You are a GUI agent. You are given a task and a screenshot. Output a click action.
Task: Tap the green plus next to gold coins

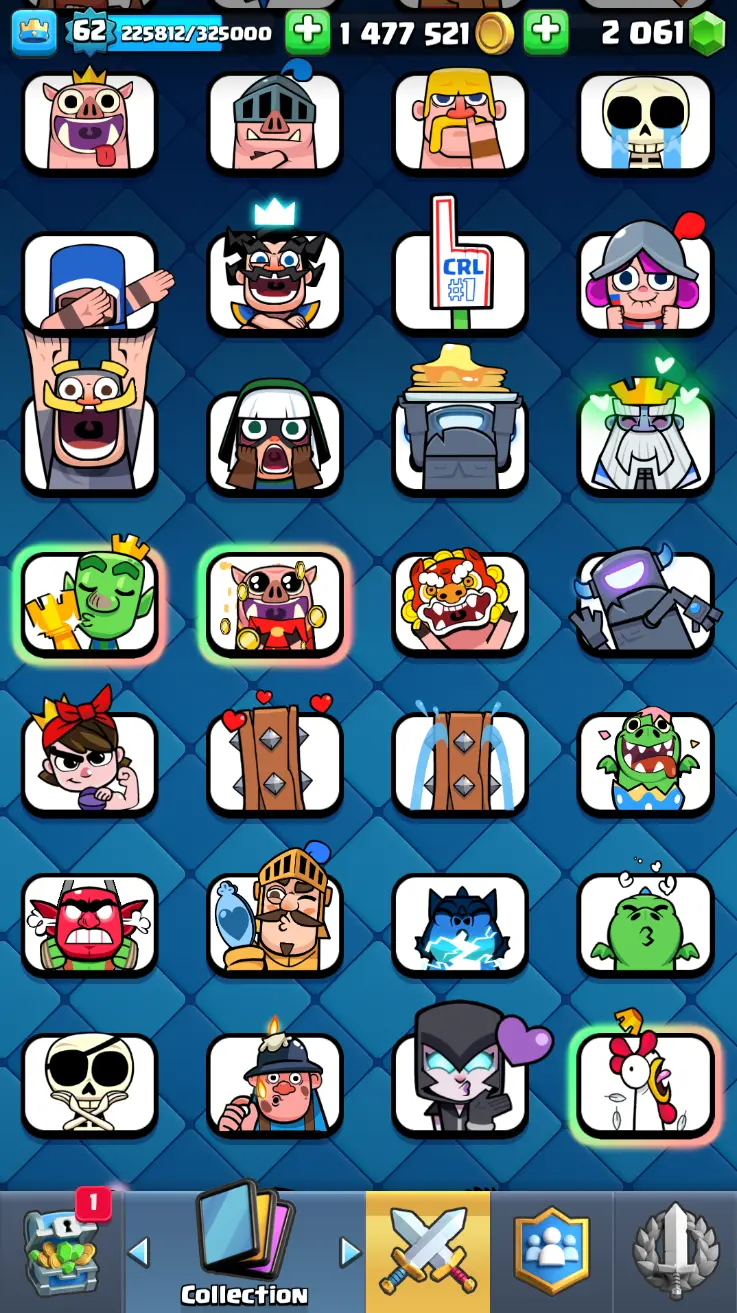coord(307,33)
